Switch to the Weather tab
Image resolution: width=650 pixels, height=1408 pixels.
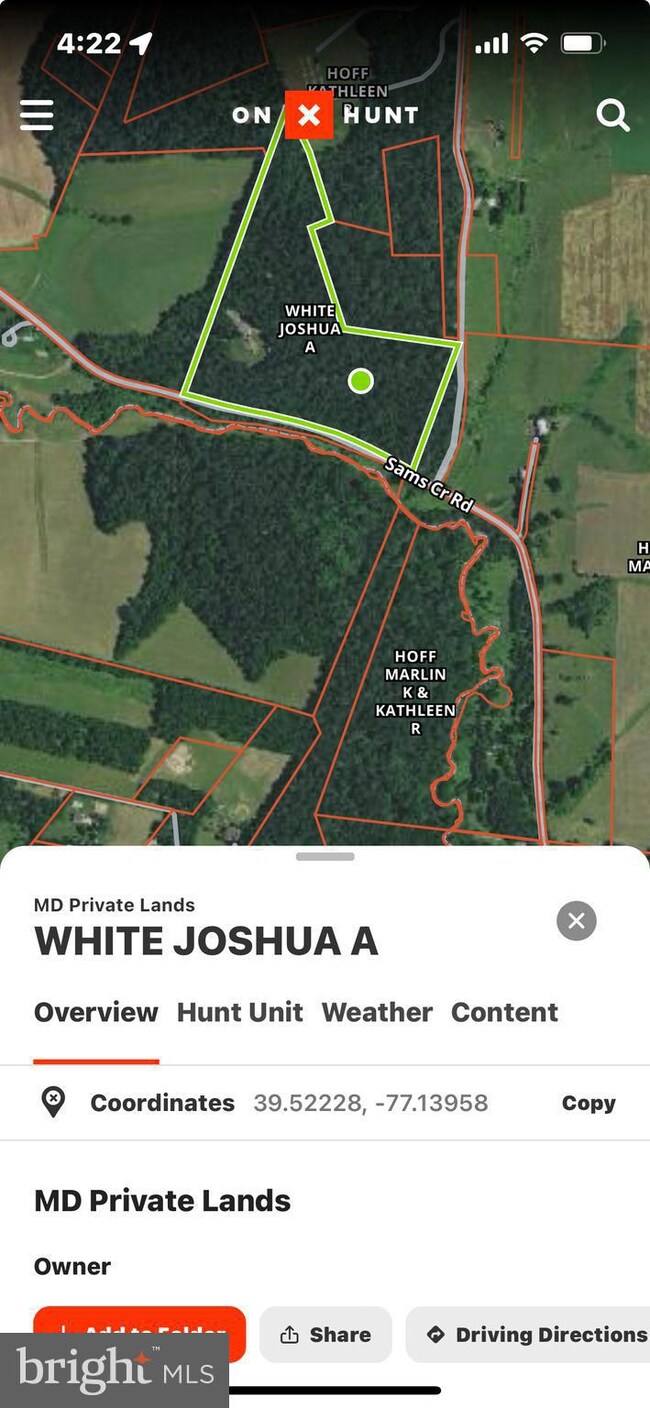point(377,1012)
